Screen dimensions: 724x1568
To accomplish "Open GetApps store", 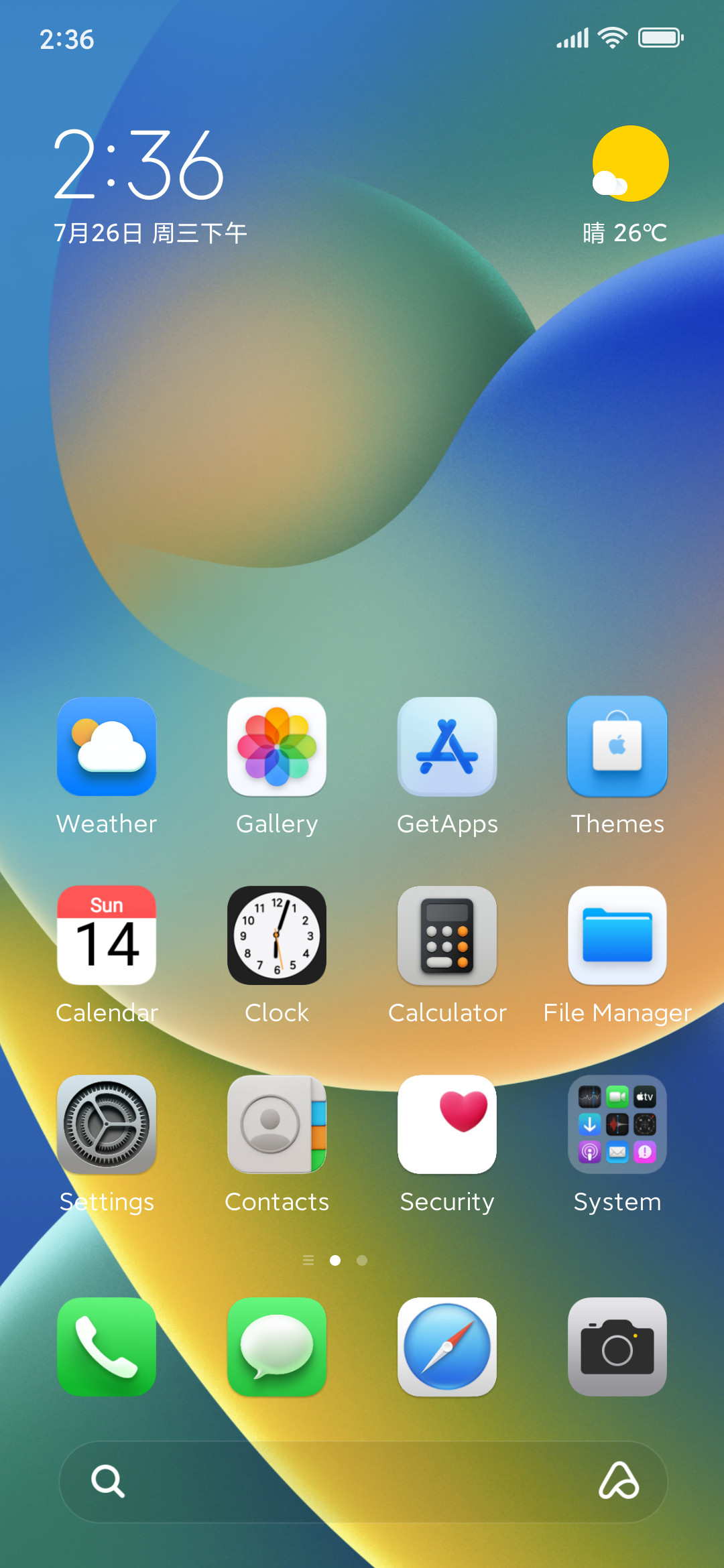I will click(x=447, y=746).
